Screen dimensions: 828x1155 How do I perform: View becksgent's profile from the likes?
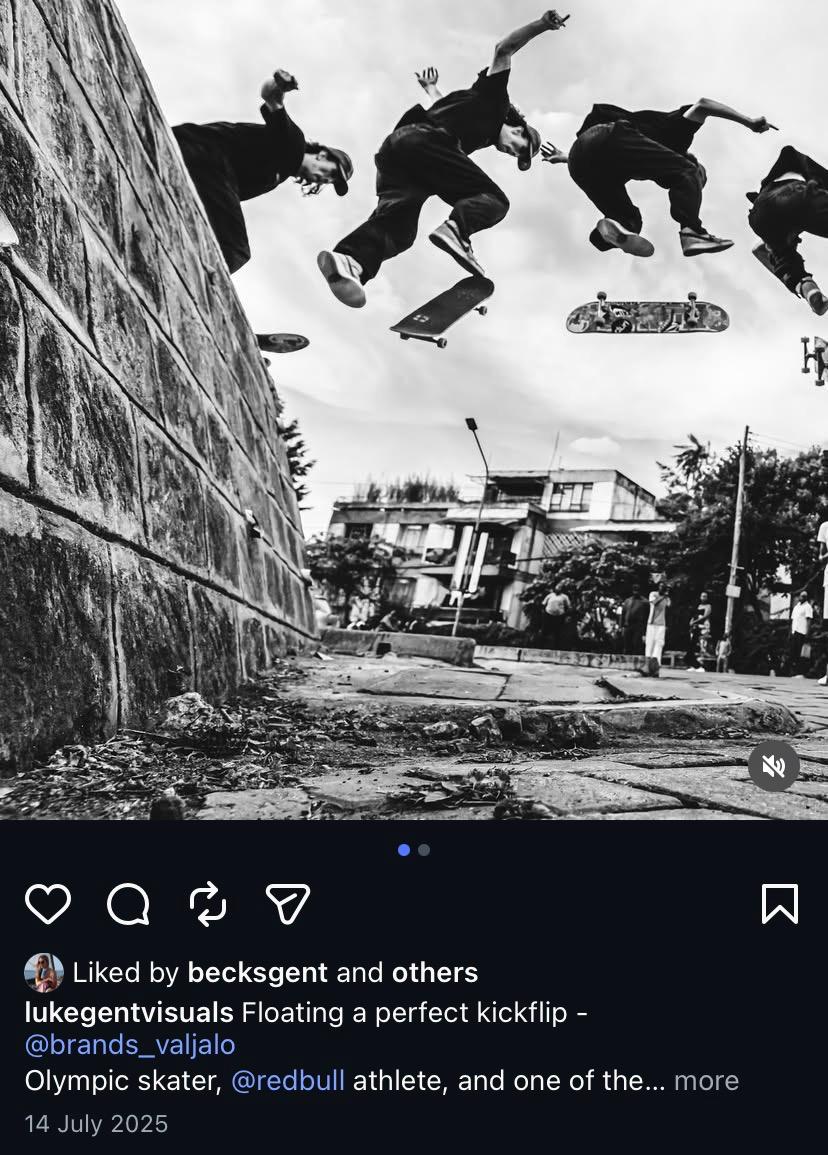click(257, 972)
